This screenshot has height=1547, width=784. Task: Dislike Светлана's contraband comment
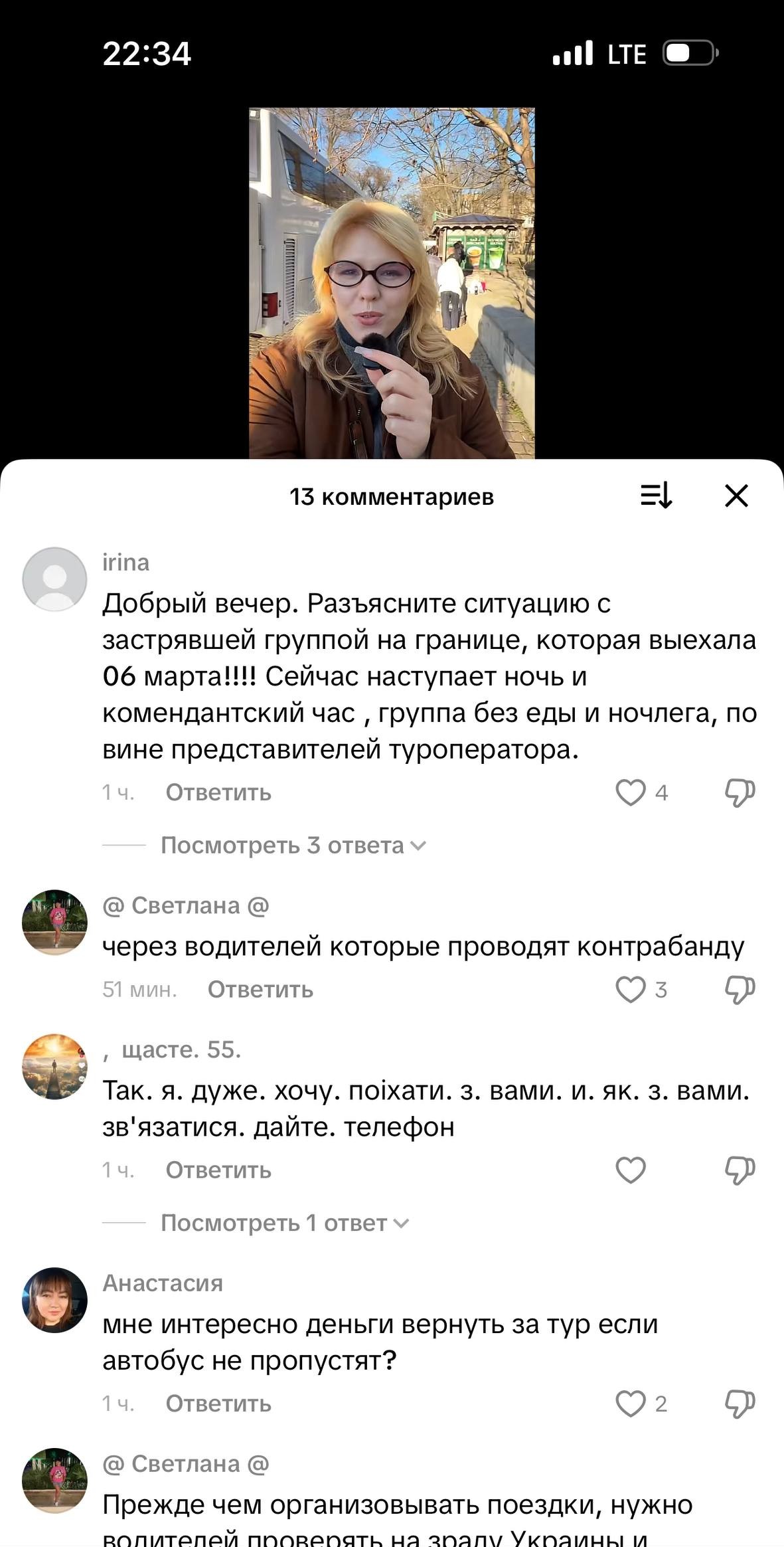point(739,990)
